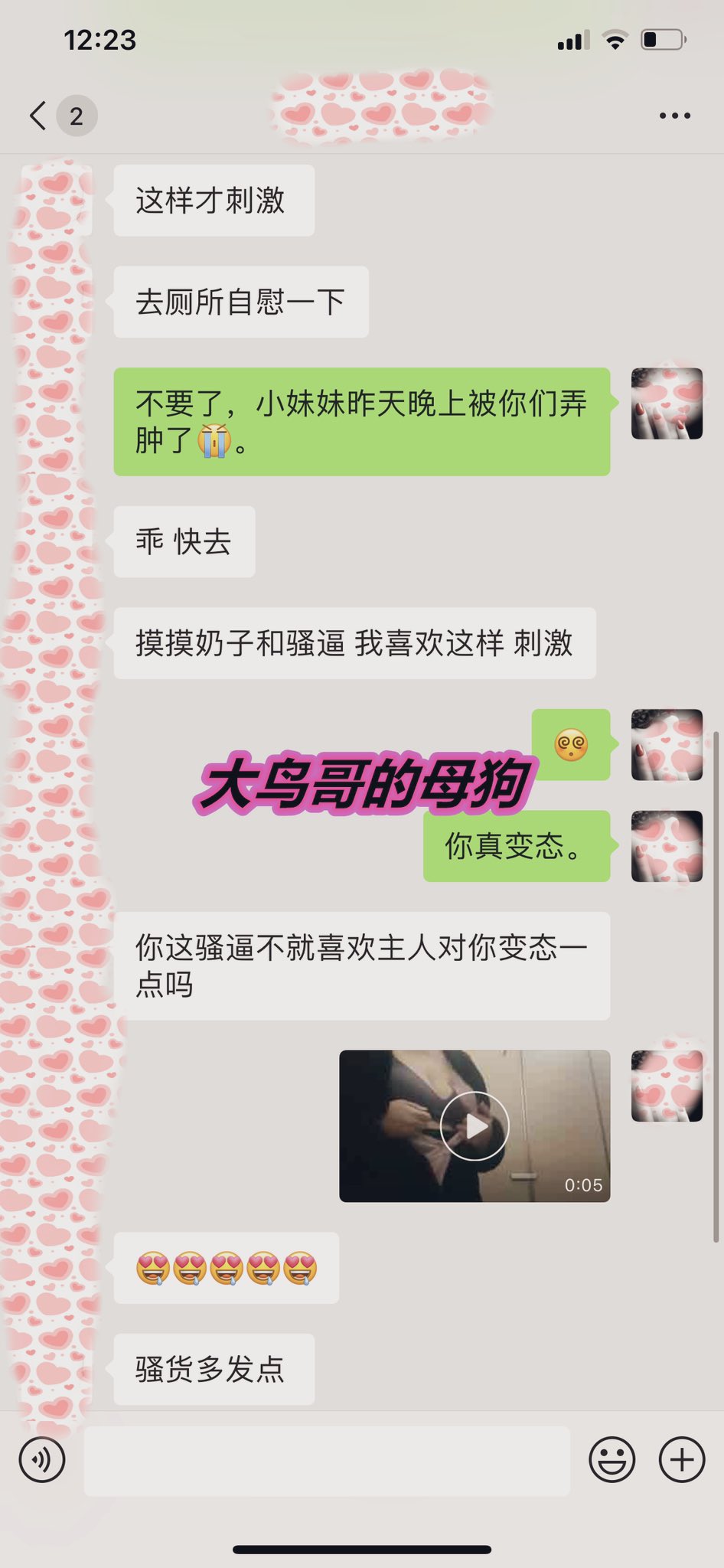Open the emoji sticker panel
The image size is (724, 1568).
coord(611,1460)
